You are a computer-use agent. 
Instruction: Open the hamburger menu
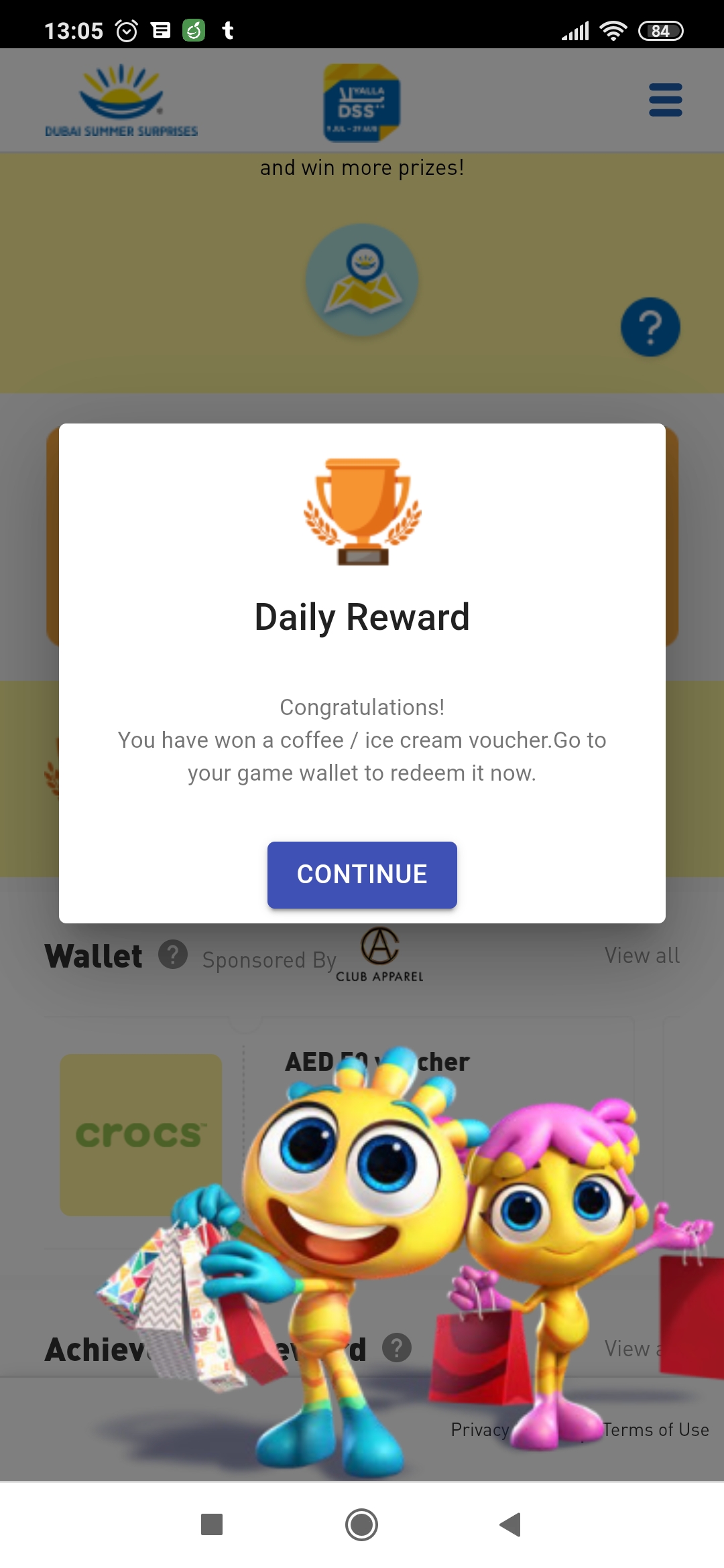tap(665, 100)
